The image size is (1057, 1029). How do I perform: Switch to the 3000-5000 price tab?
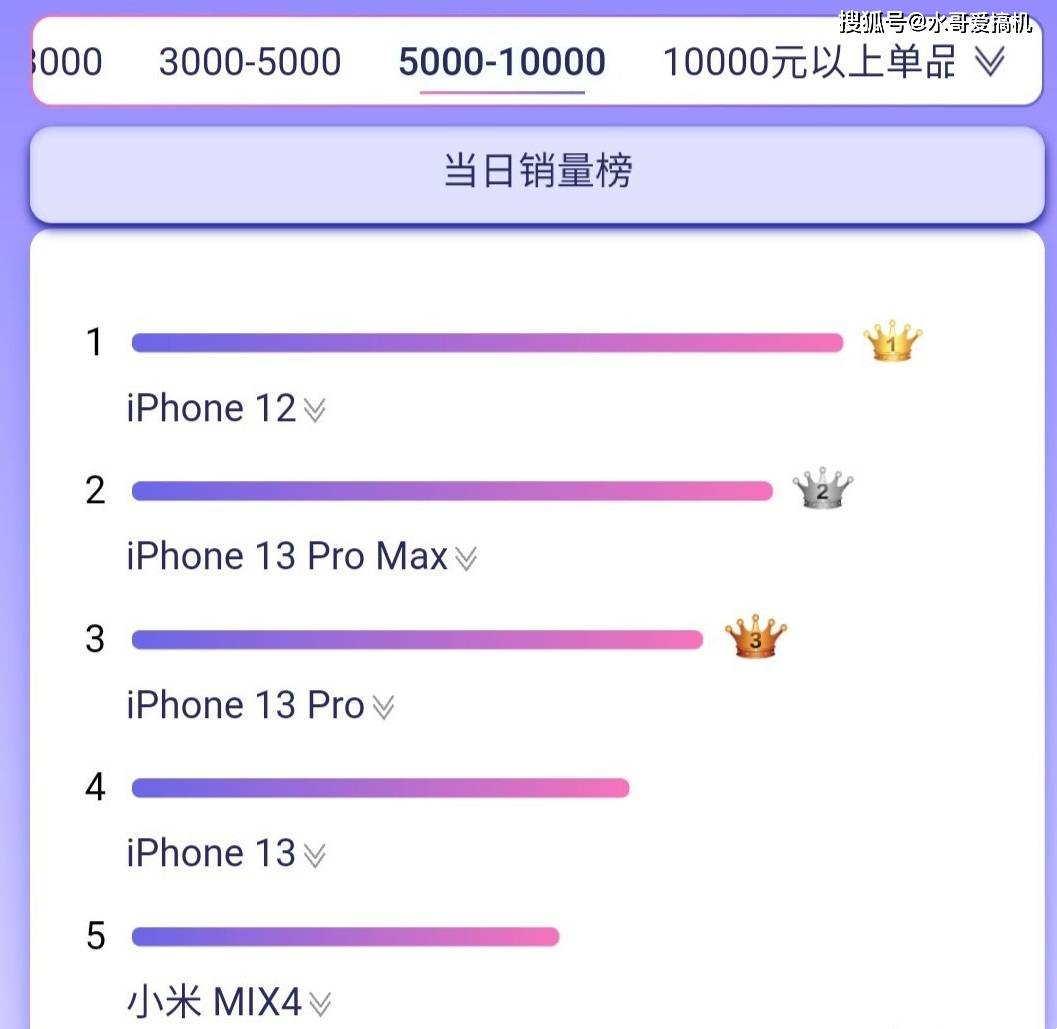click(249, 62)
